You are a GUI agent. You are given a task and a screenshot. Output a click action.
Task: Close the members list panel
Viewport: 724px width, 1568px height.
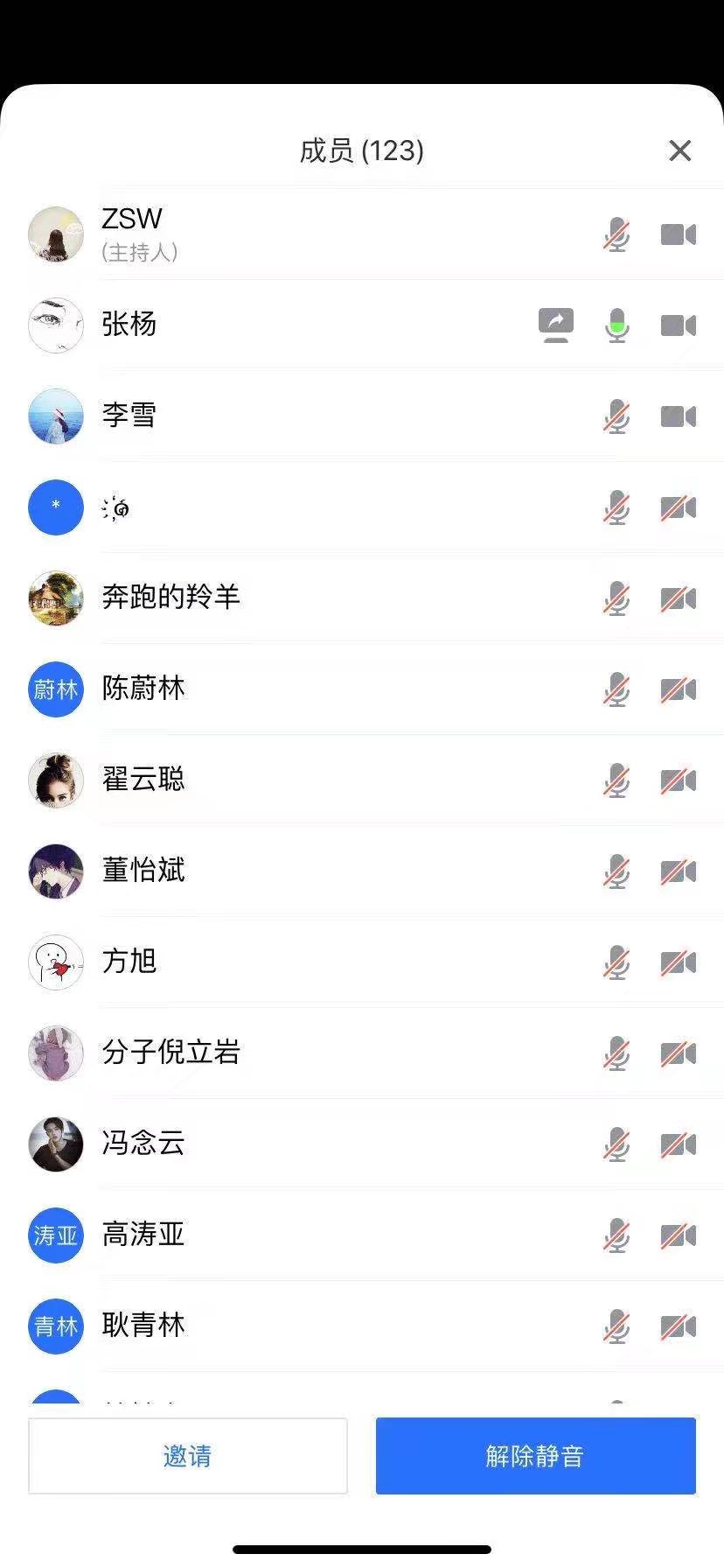(x=679, y=150)
